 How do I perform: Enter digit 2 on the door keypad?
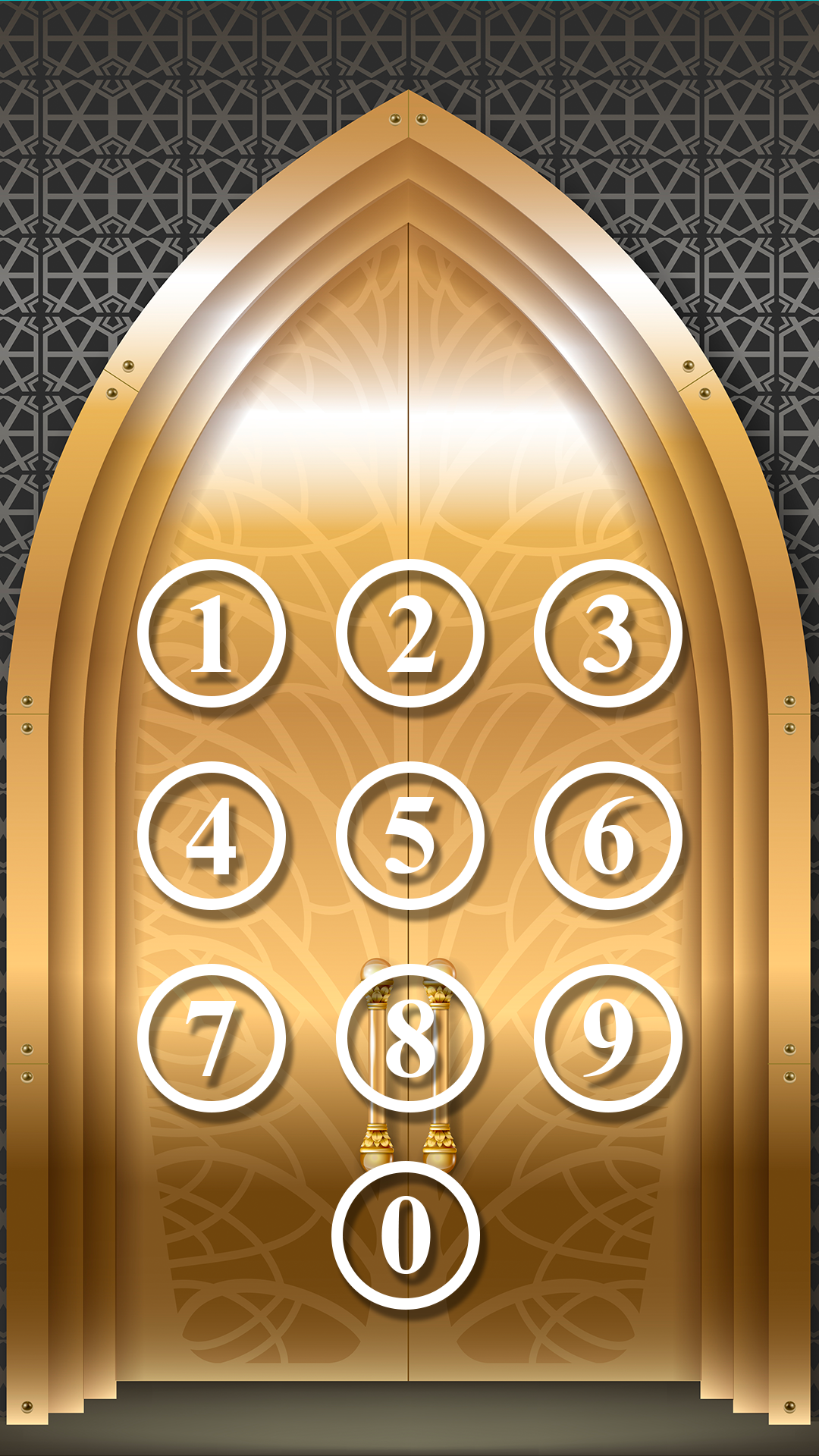410,633
